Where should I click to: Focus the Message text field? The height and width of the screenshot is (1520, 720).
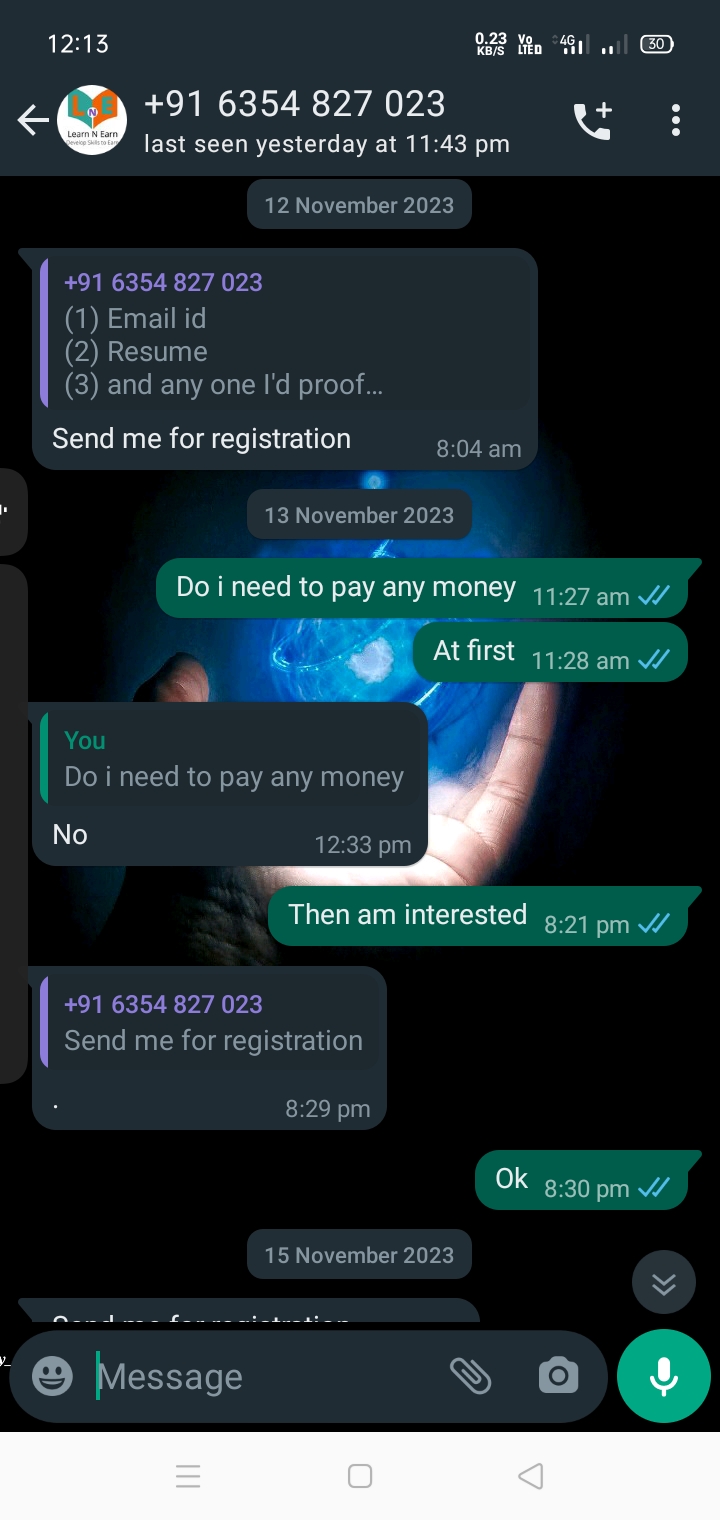[260, 1377]
